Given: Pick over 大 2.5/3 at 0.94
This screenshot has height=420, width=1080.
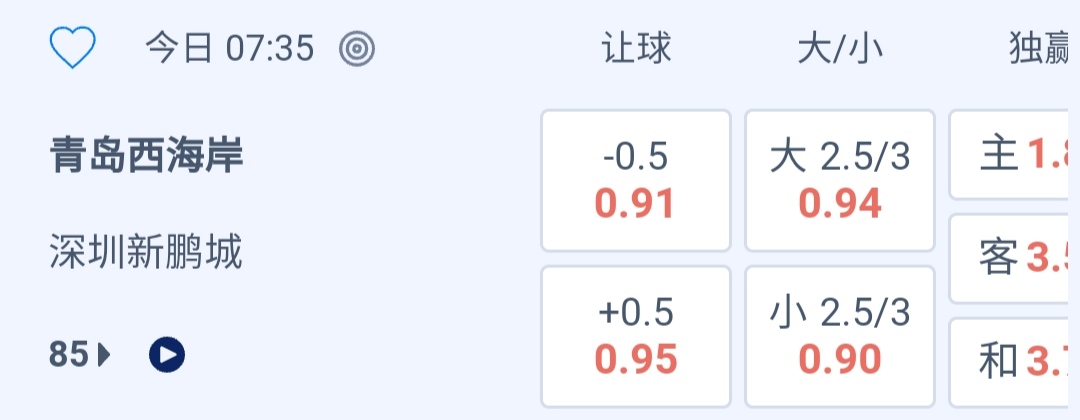Looking at the screenshot, I should click(x=839, y=181).
